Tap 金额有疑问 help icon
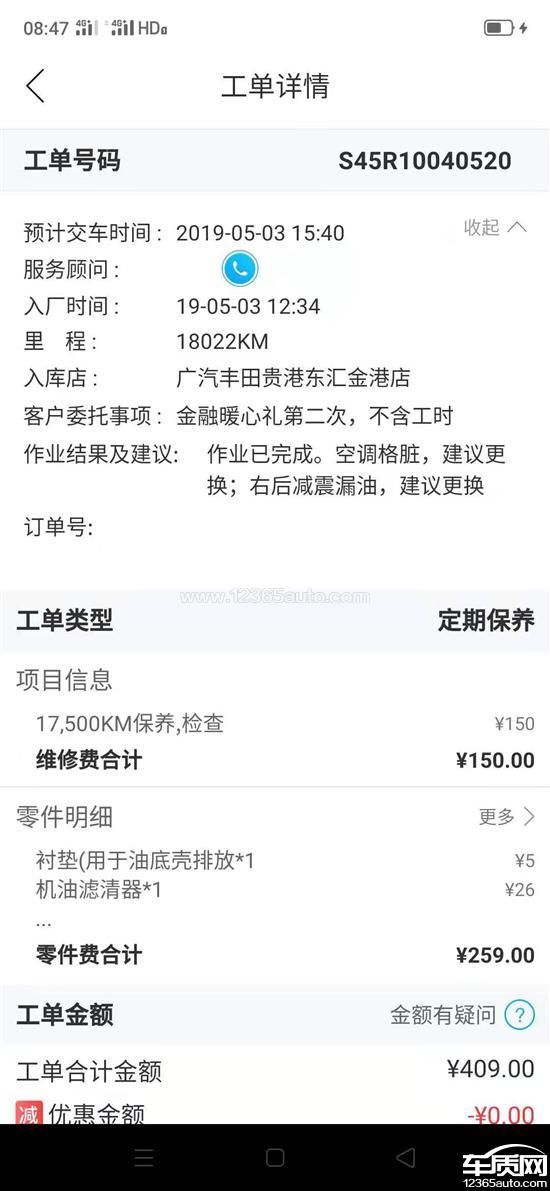Screen dimensions: 550x1191 click(x=520, y=1014)
